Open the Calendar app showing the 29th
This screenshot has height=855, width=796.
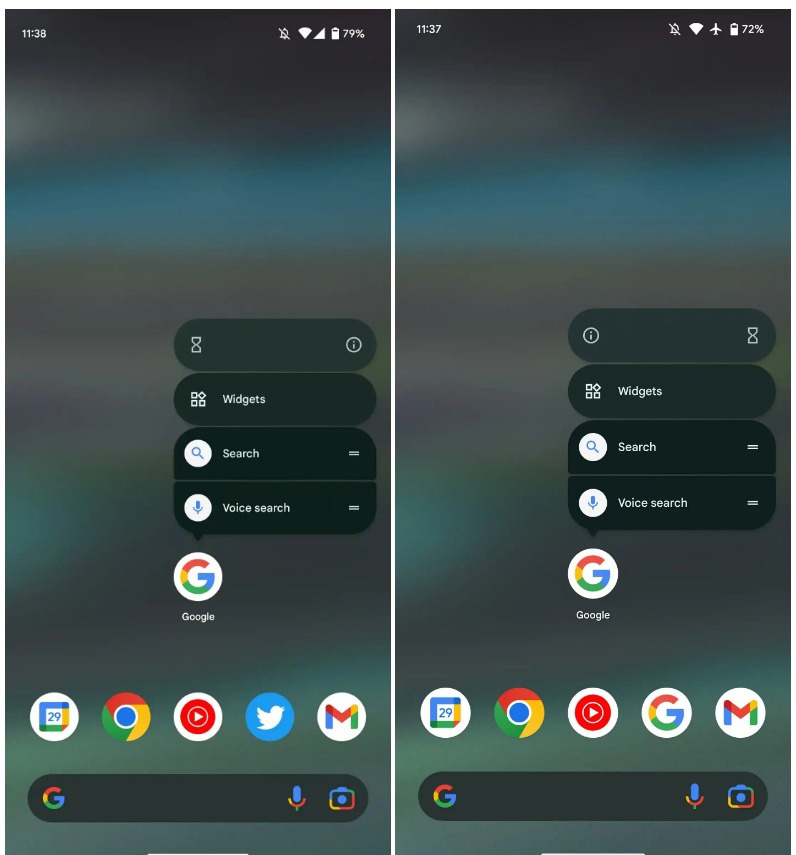click(55, 716)
